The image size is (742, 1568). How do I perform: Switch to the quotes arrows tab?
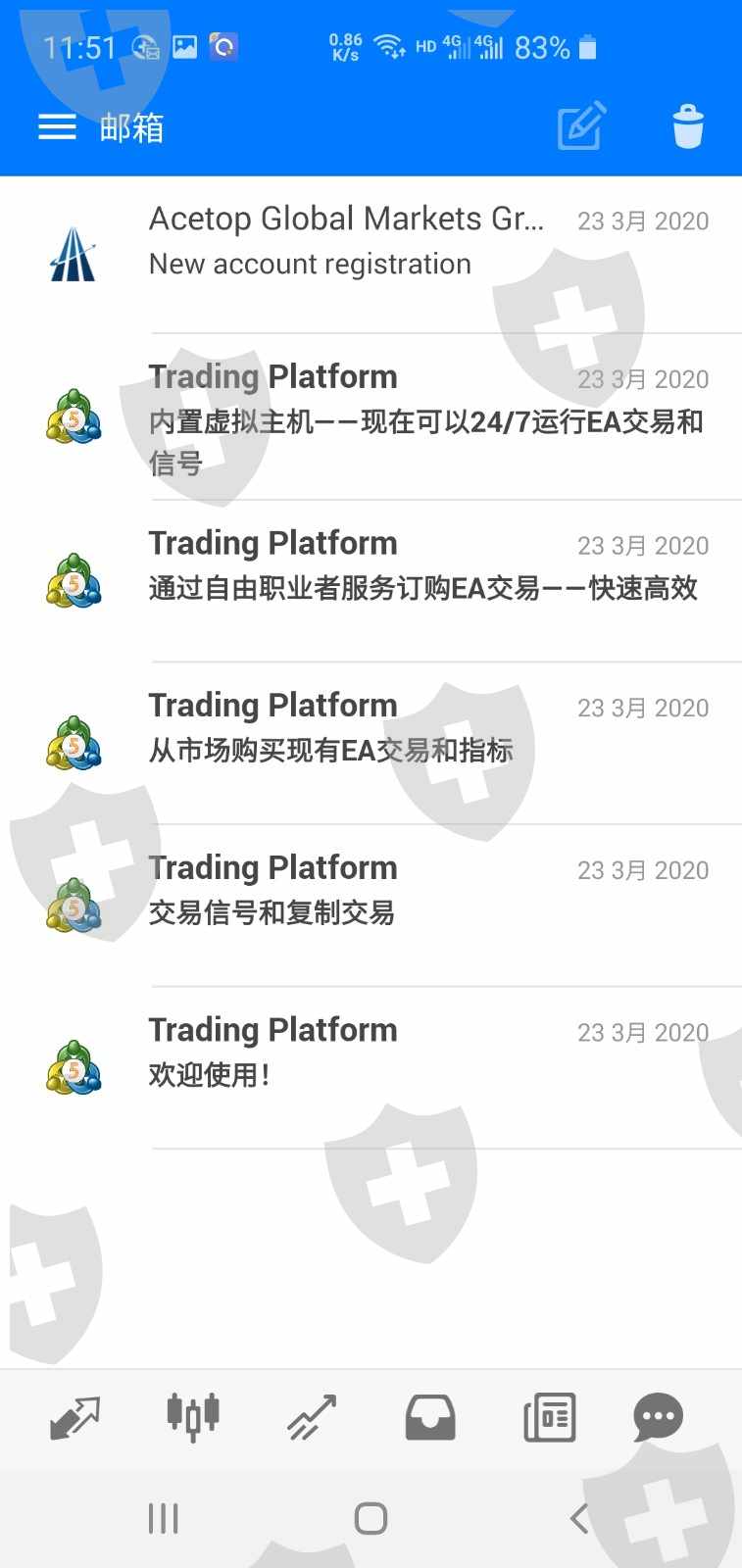[x=74, y=1417]
